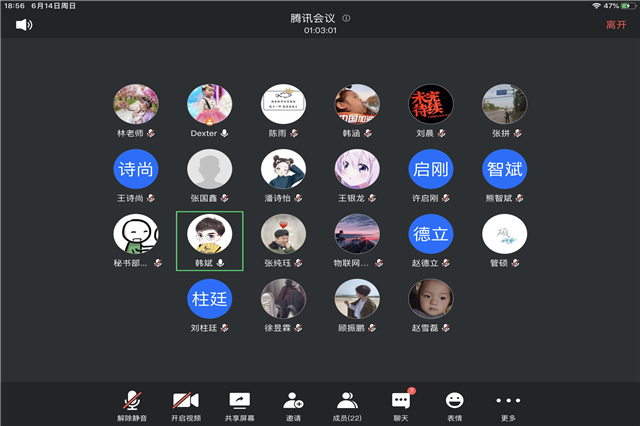This screenshot has width=640, height=426.
Task: Open 邀请 to invite participants
Action: point(294,403)
